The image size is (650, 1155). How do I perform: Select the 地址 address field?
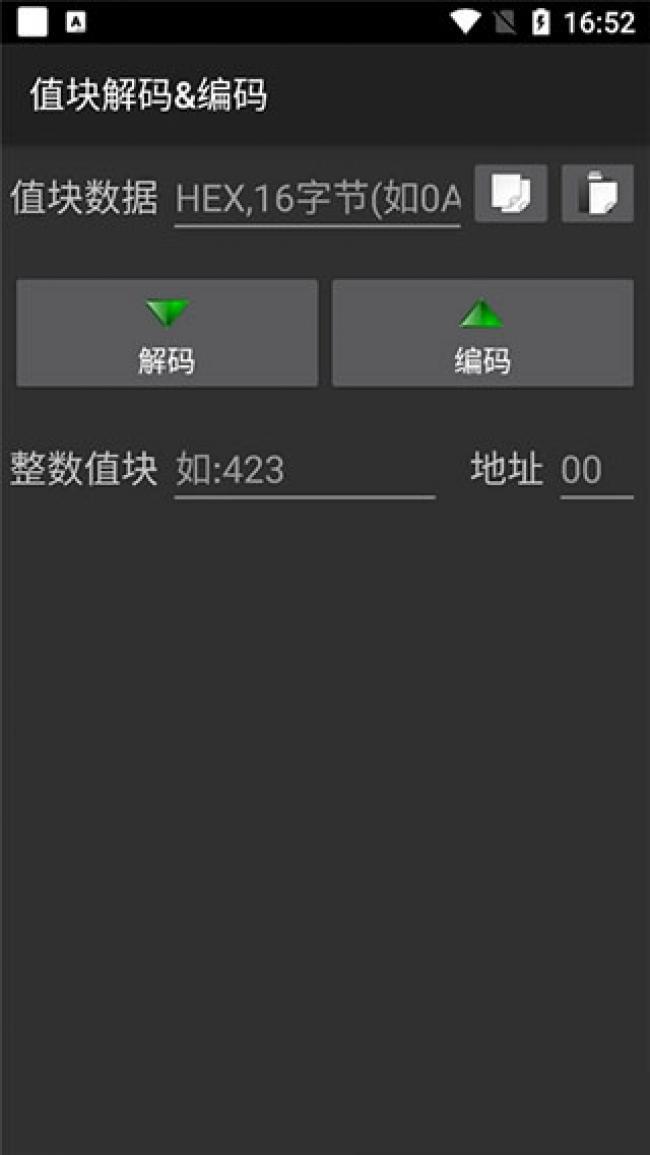pyautogui.click(x=596, y=470)
